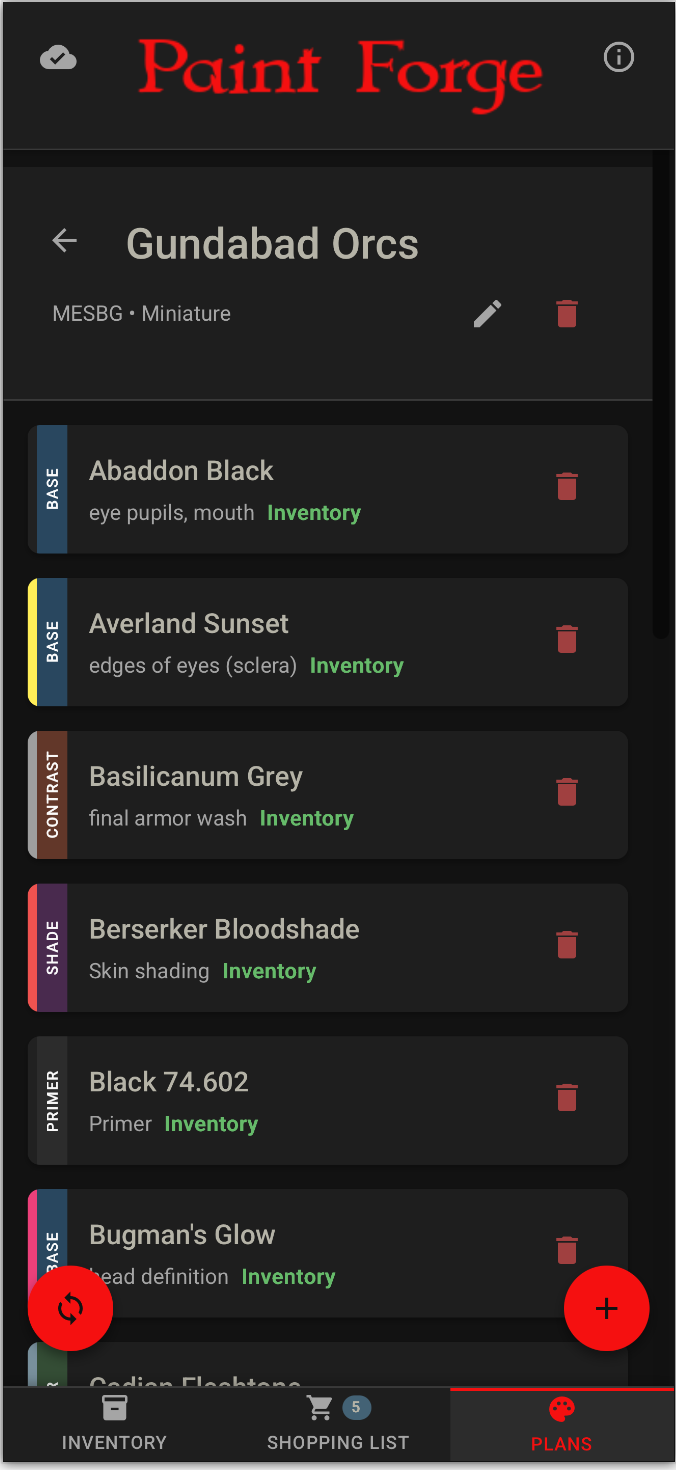This screenshot has width=676, height=1470.
Task: Switch to the Shopping List tab
Action: click(x=338, y=1425)
